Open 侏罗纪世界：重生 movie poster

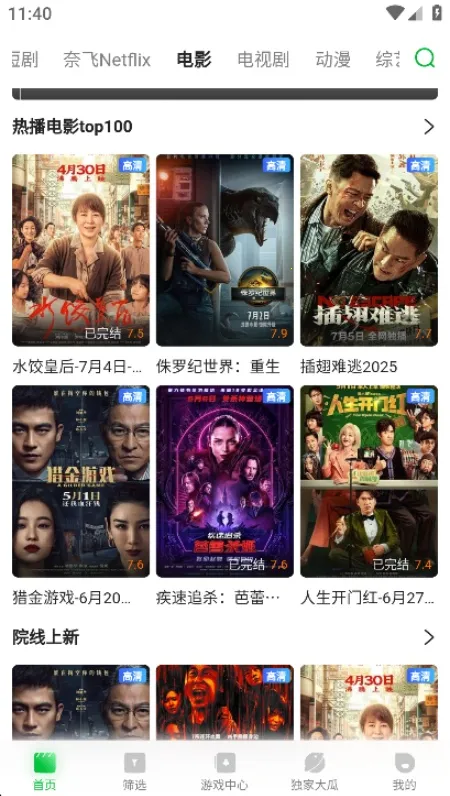click(224, 250)
